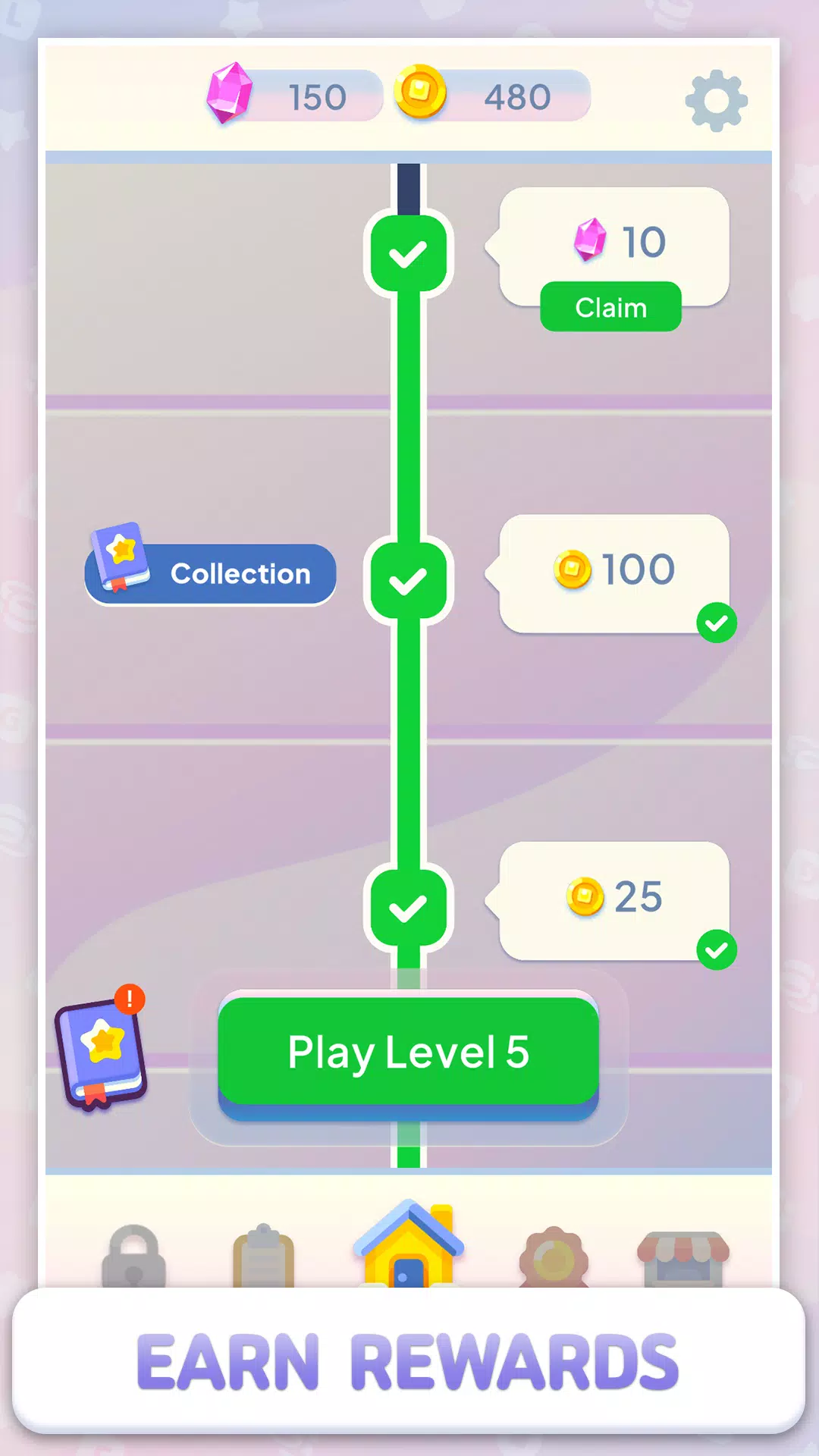The width and height of the screenshot is (819, 1456).
Task: Select the topmost completed checkpoint on the path
Action: (409, 253)
